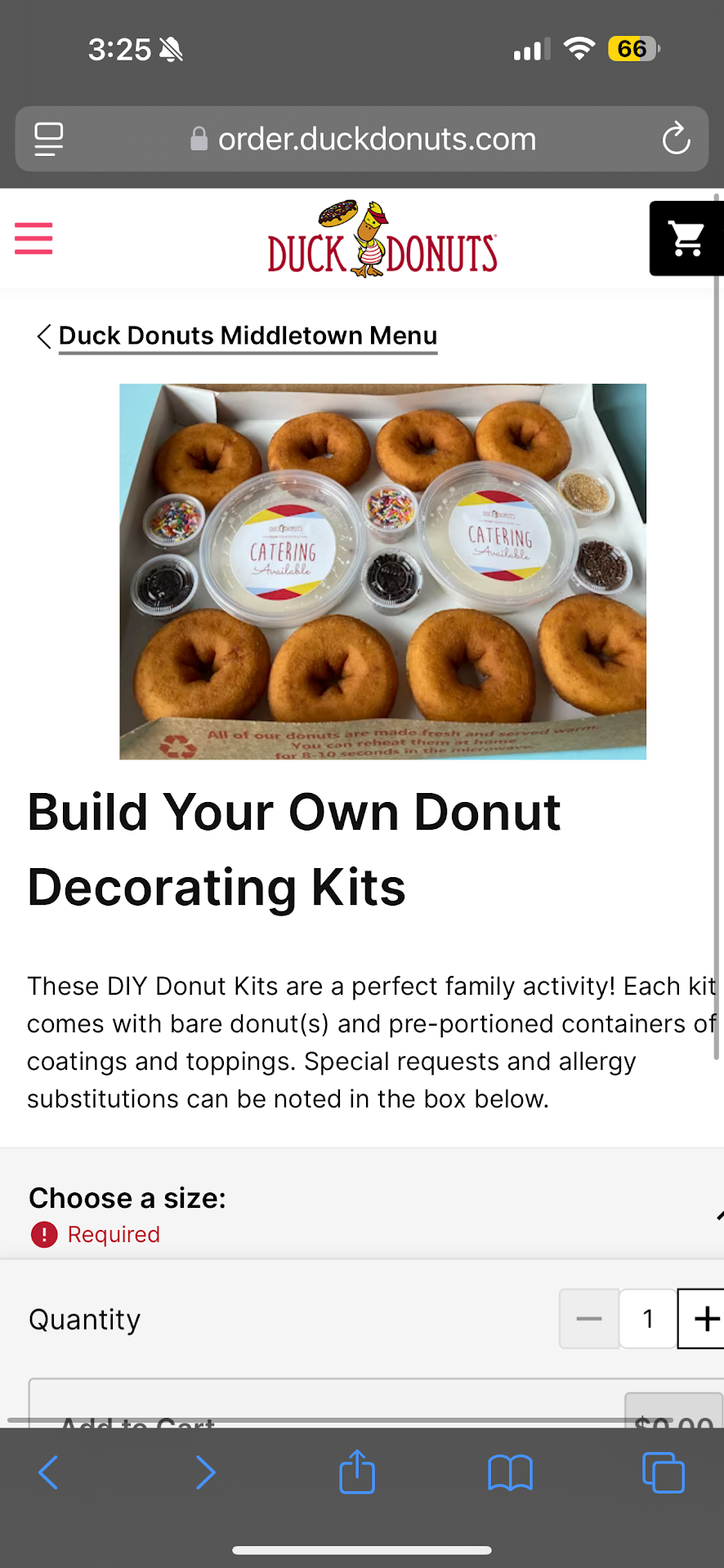This screenshot has width=724, height=1568.
Task: Open the shopping cart
Action: tap(686, 238)
